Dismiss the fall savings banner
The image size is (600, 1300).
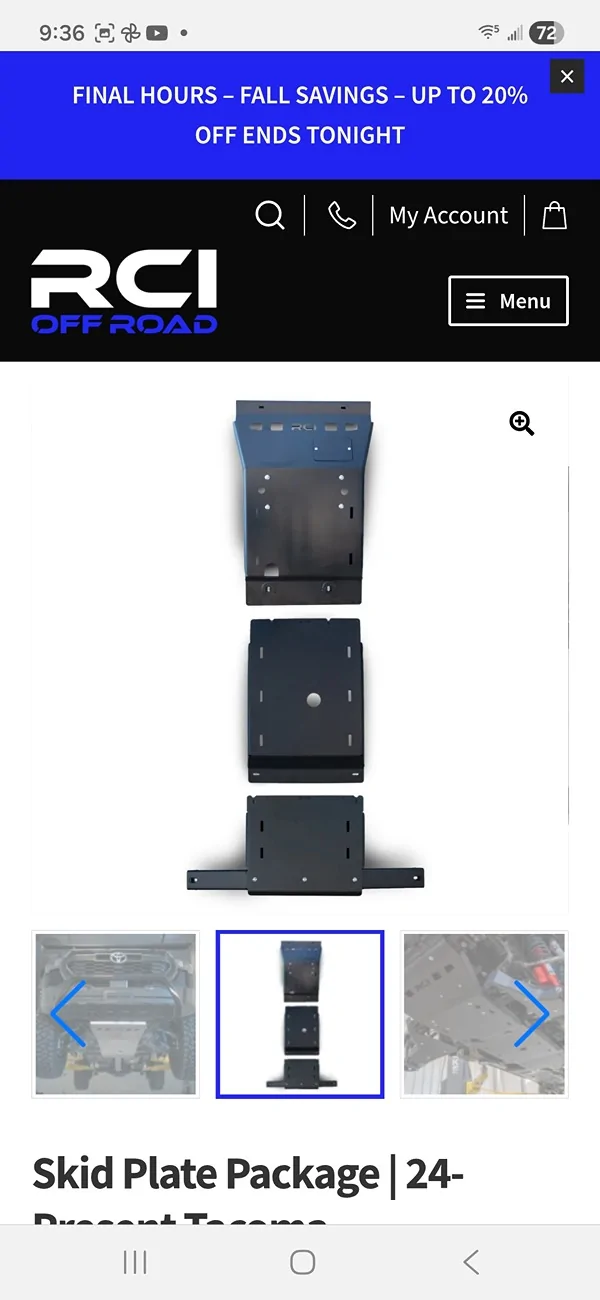(567, 76)
